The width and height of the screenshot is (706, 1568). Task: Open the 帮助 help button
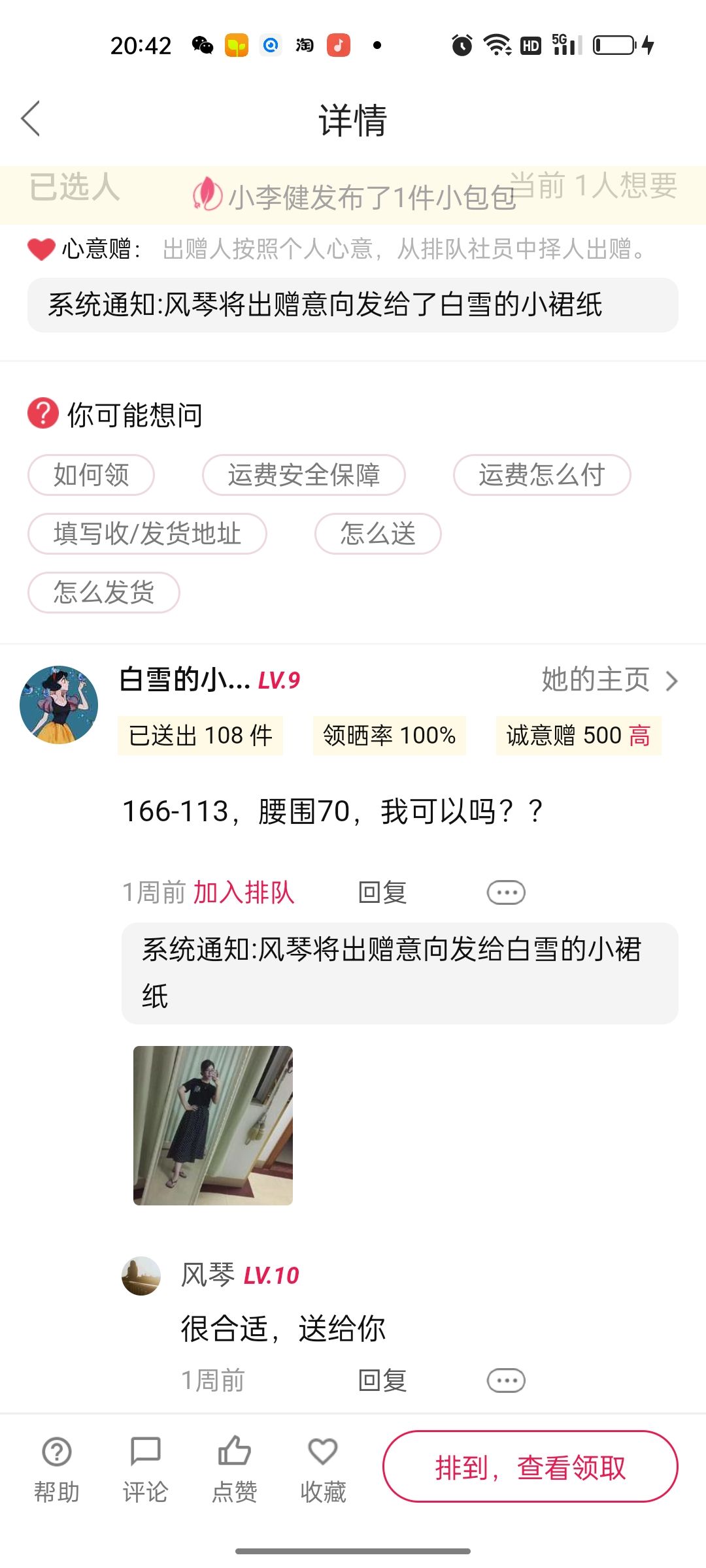pos(57,1470)
